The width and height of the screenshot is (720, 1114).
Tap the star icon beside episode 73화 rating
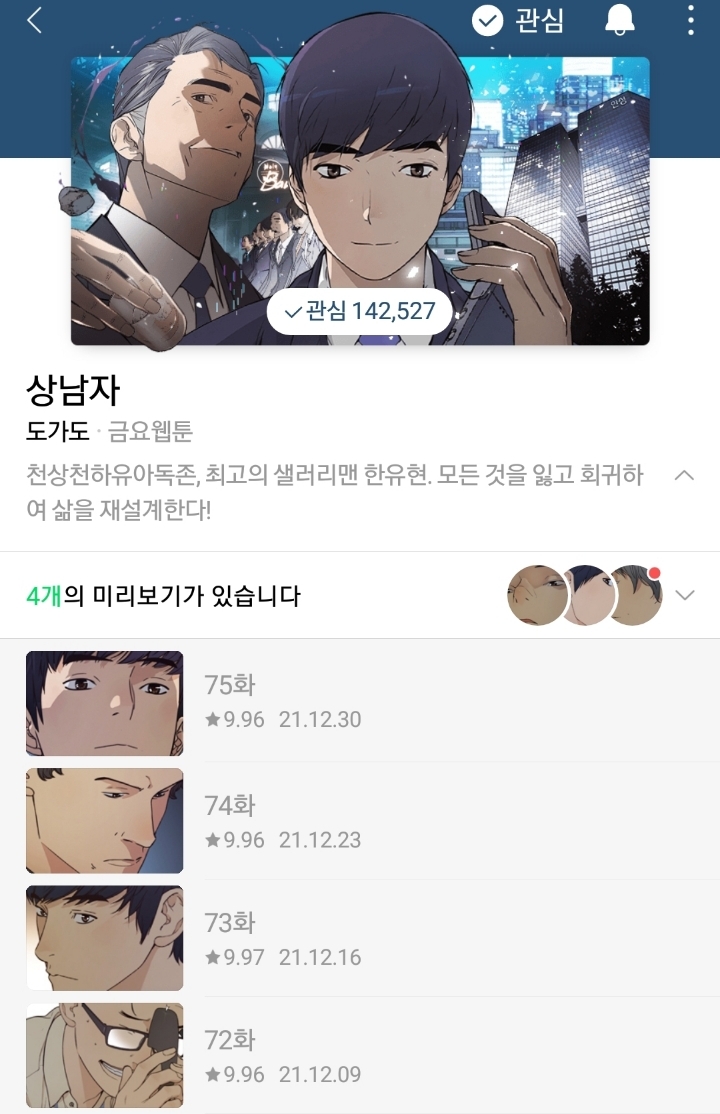click(x=213, y=956)
